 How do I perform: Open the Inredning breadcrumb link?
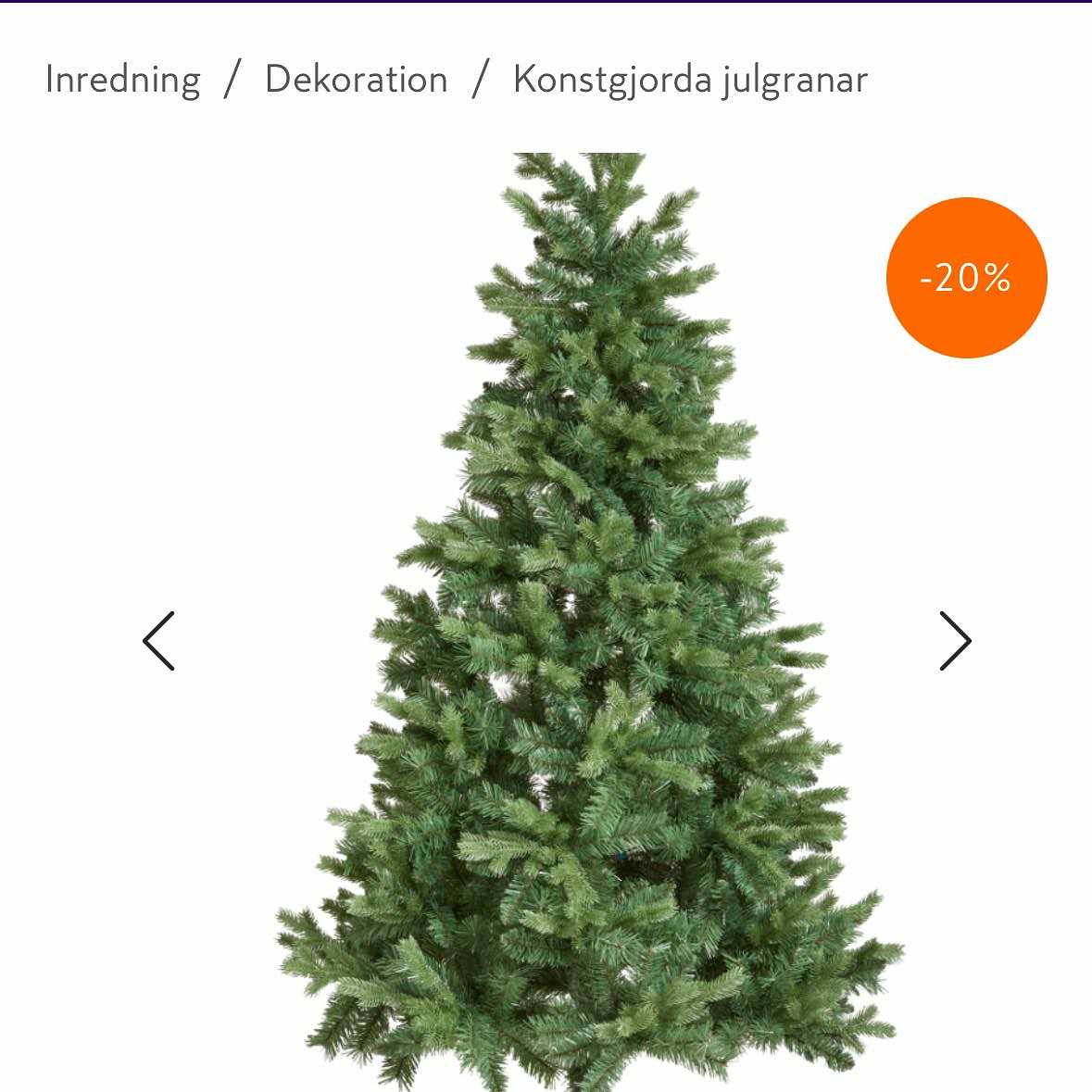point(122,80)
